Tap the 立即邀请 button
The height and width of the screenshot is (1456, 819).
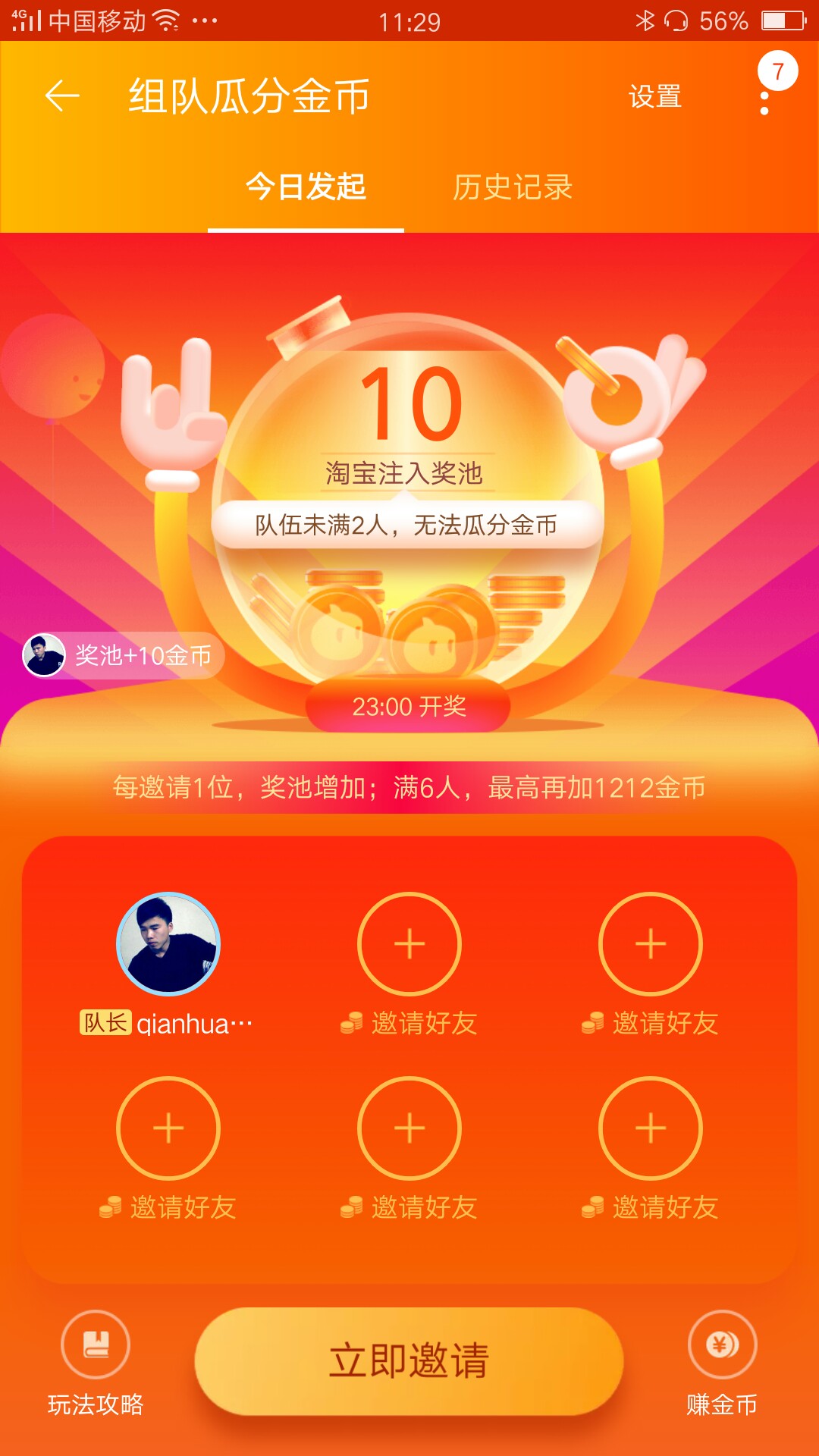click(x=409, y=1360)
